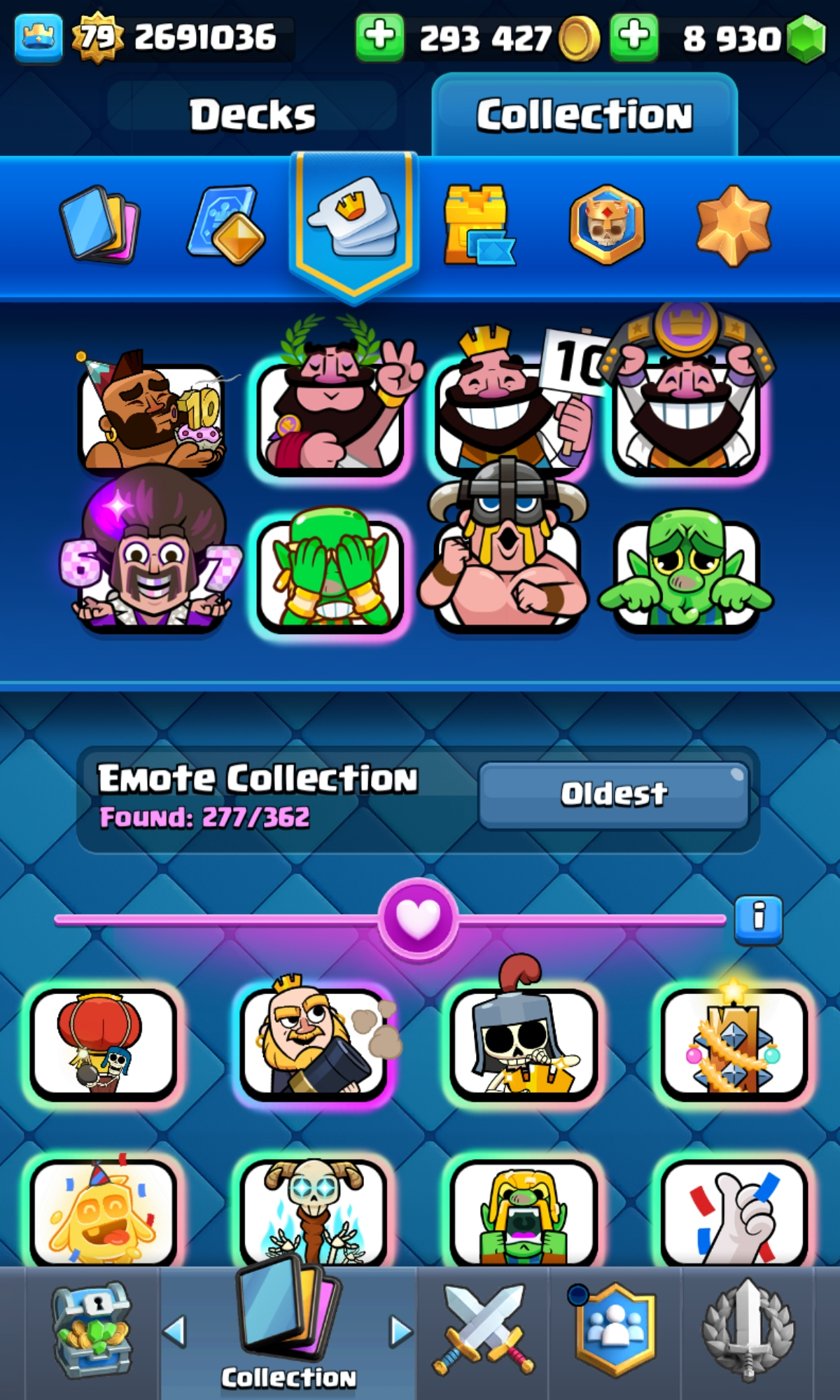Show emote collection info

point(759,918)
